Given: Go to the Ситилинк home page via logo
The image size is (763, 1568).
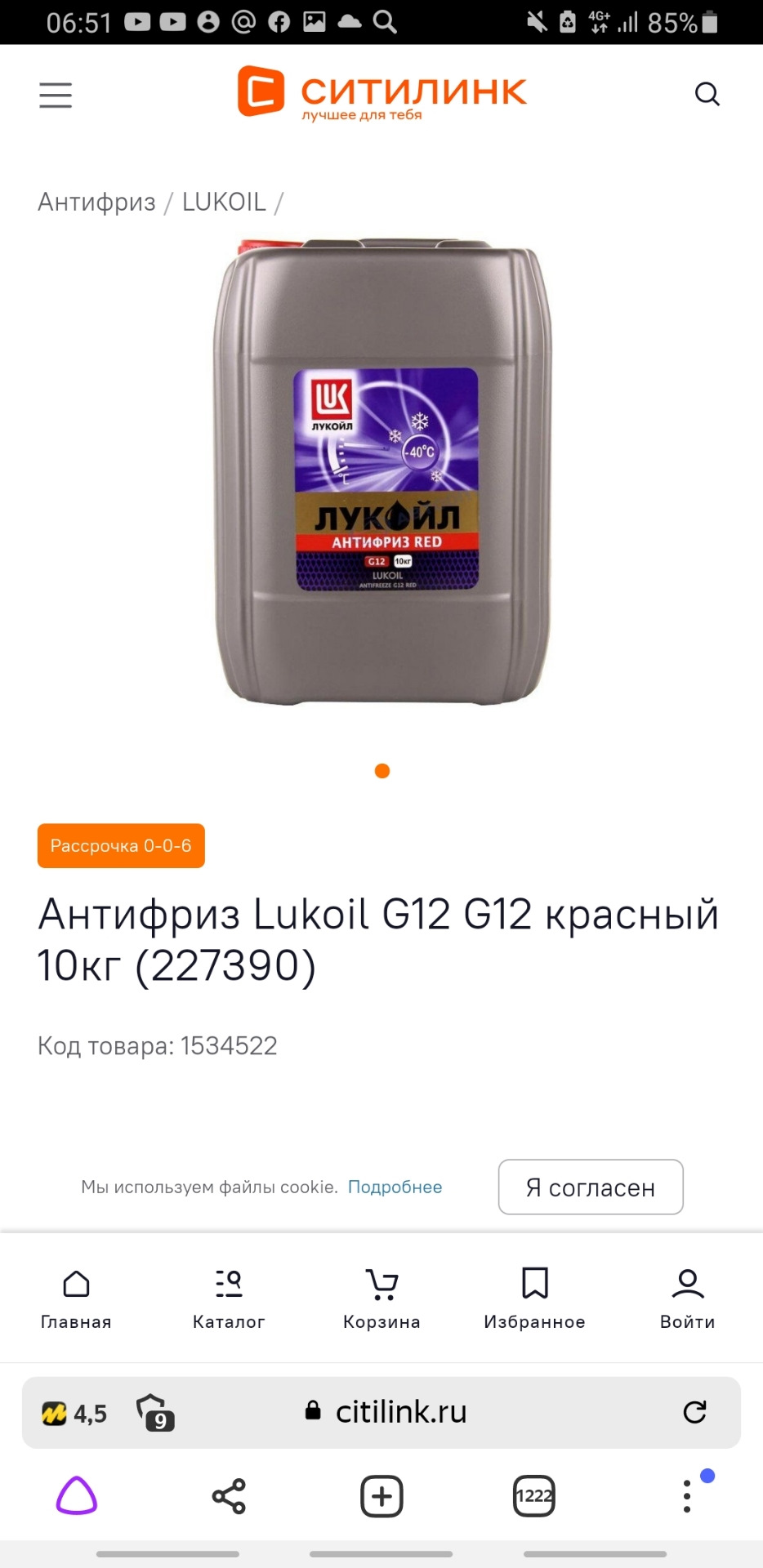Looking at the screenshot, I should click(381, 92).
